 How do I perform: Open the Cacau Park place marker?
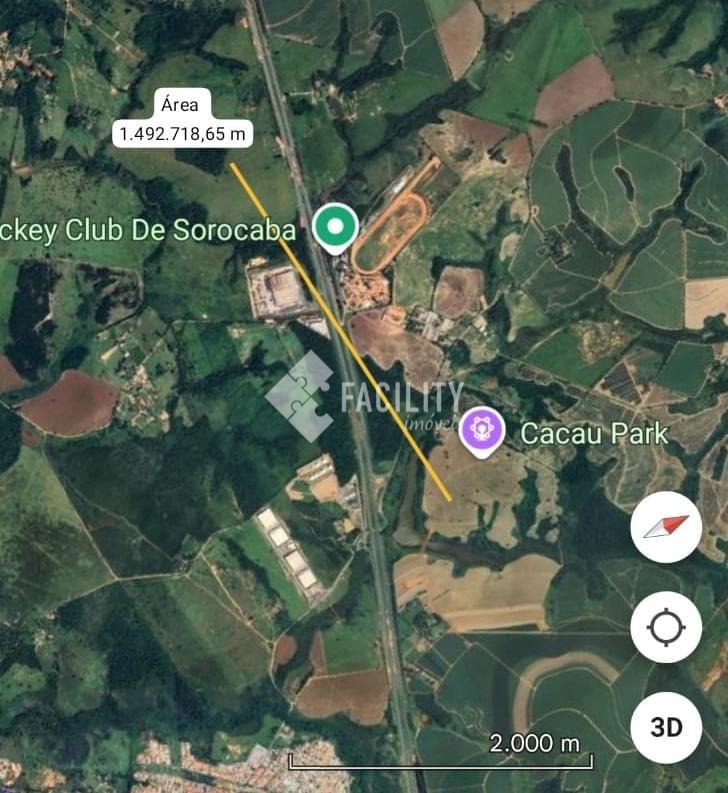coord(484,432)
